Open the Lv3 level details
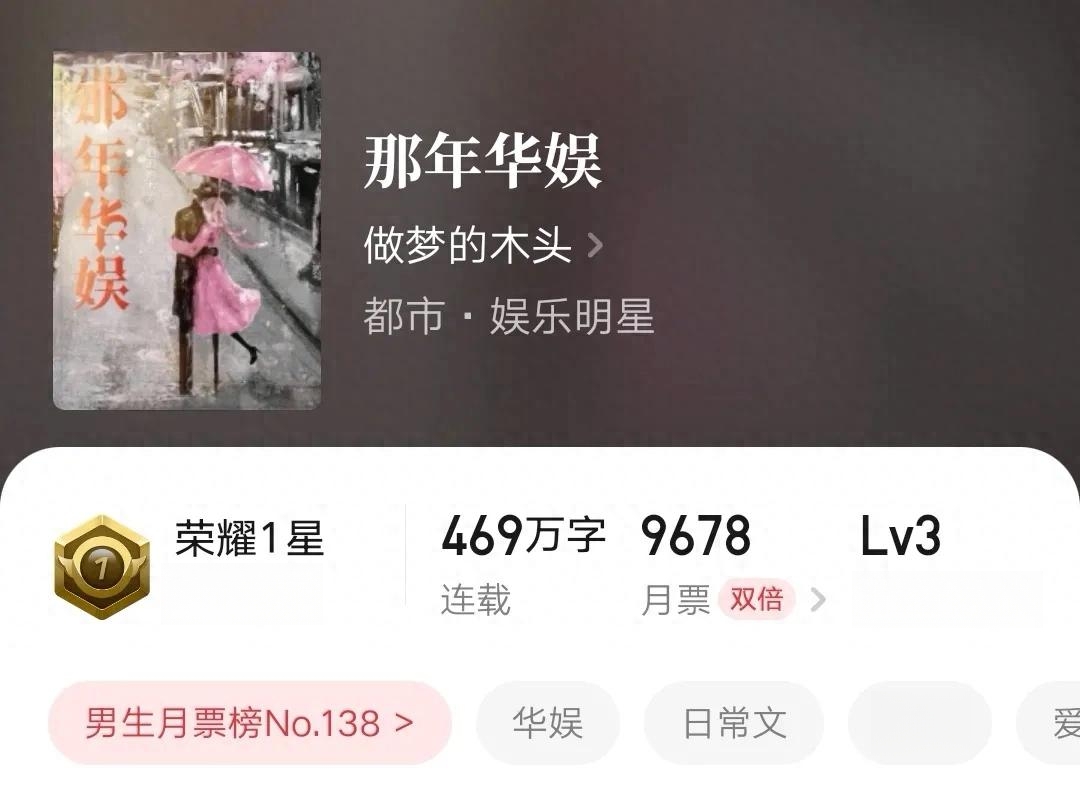Viewport: 1080px width, 809px height. [x=900, y=538]
